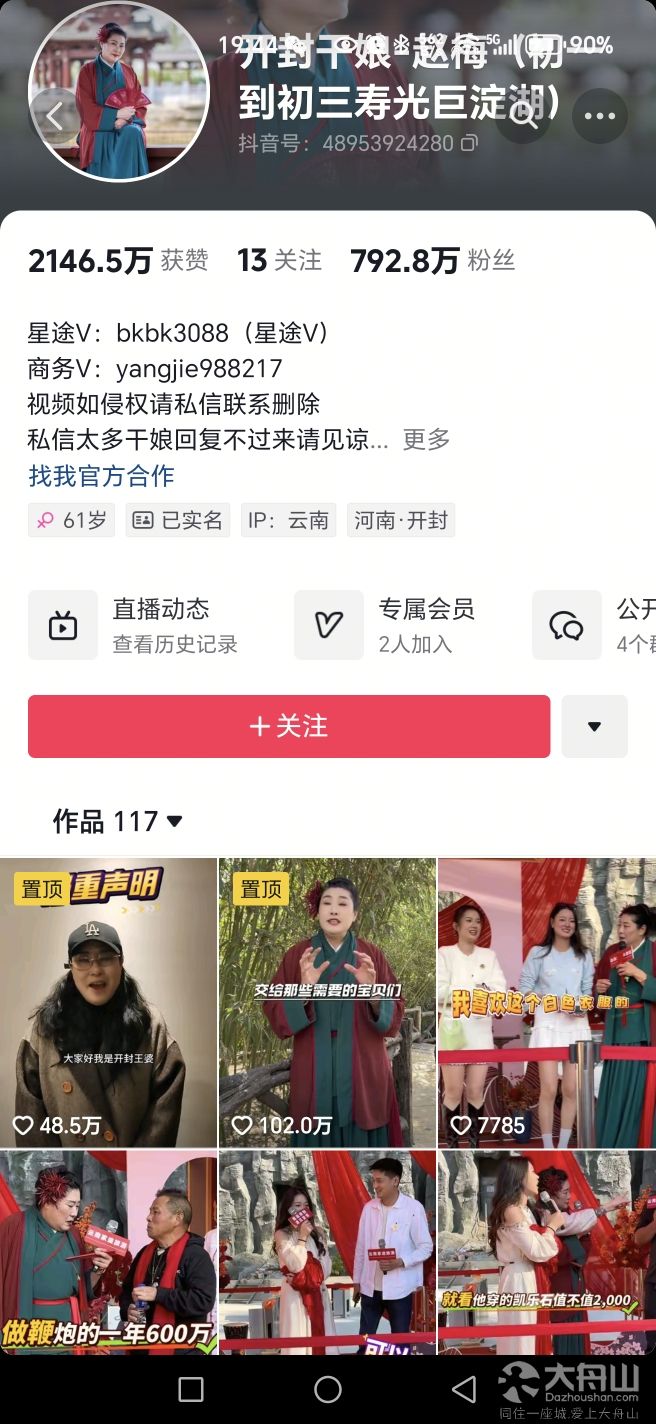Go back using the top-left arrow

55,116
